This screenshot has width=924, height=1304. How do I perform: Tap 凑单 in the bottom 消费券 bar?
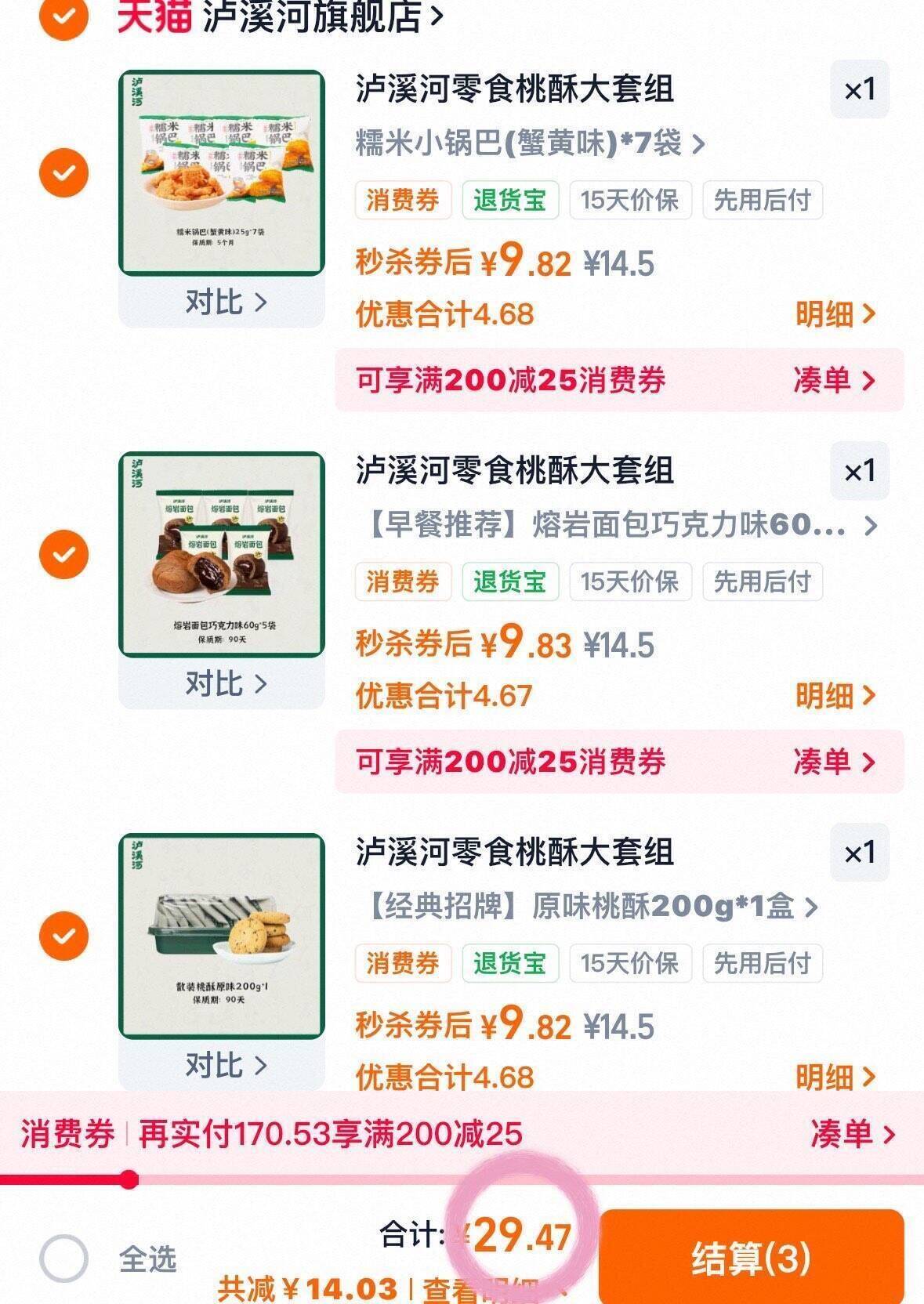(x=852, y=1134)
